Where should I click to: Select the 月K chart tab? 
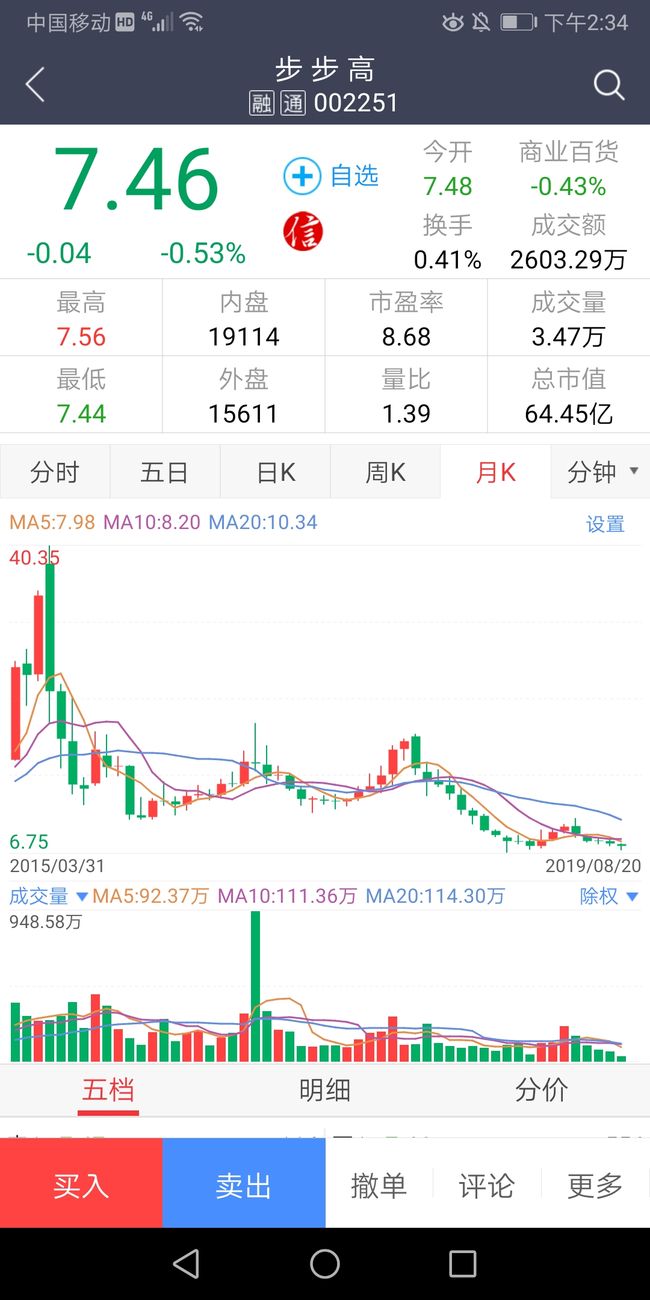(x=495, y=472)
